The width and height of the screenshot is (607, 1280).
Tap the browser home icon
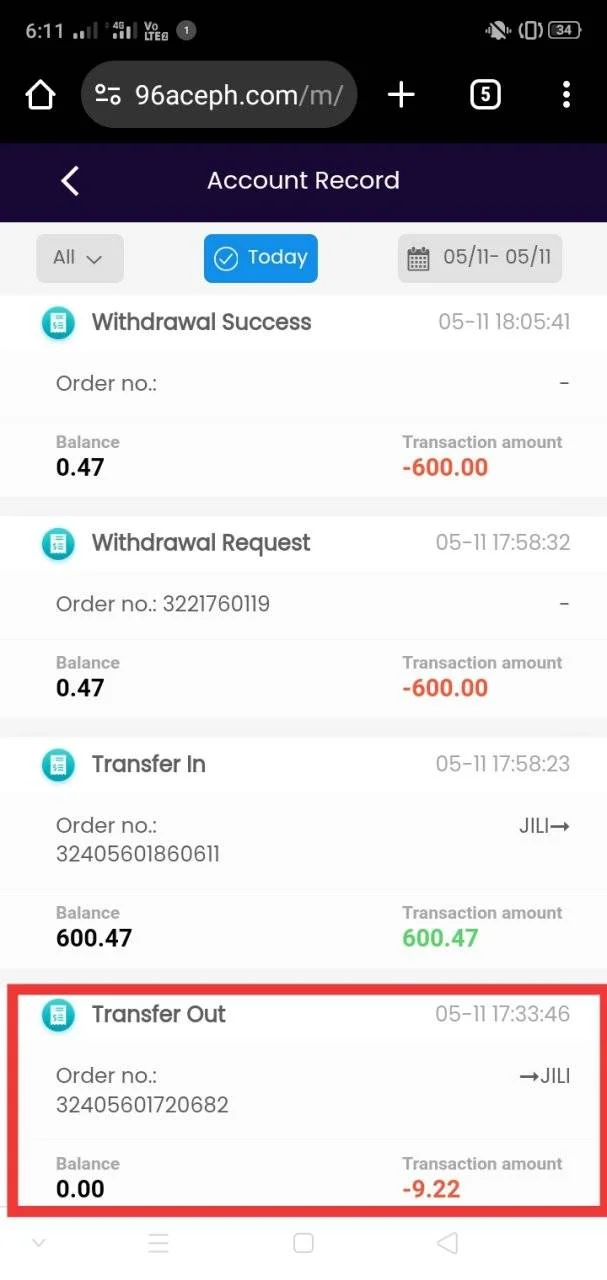(40, 95)
